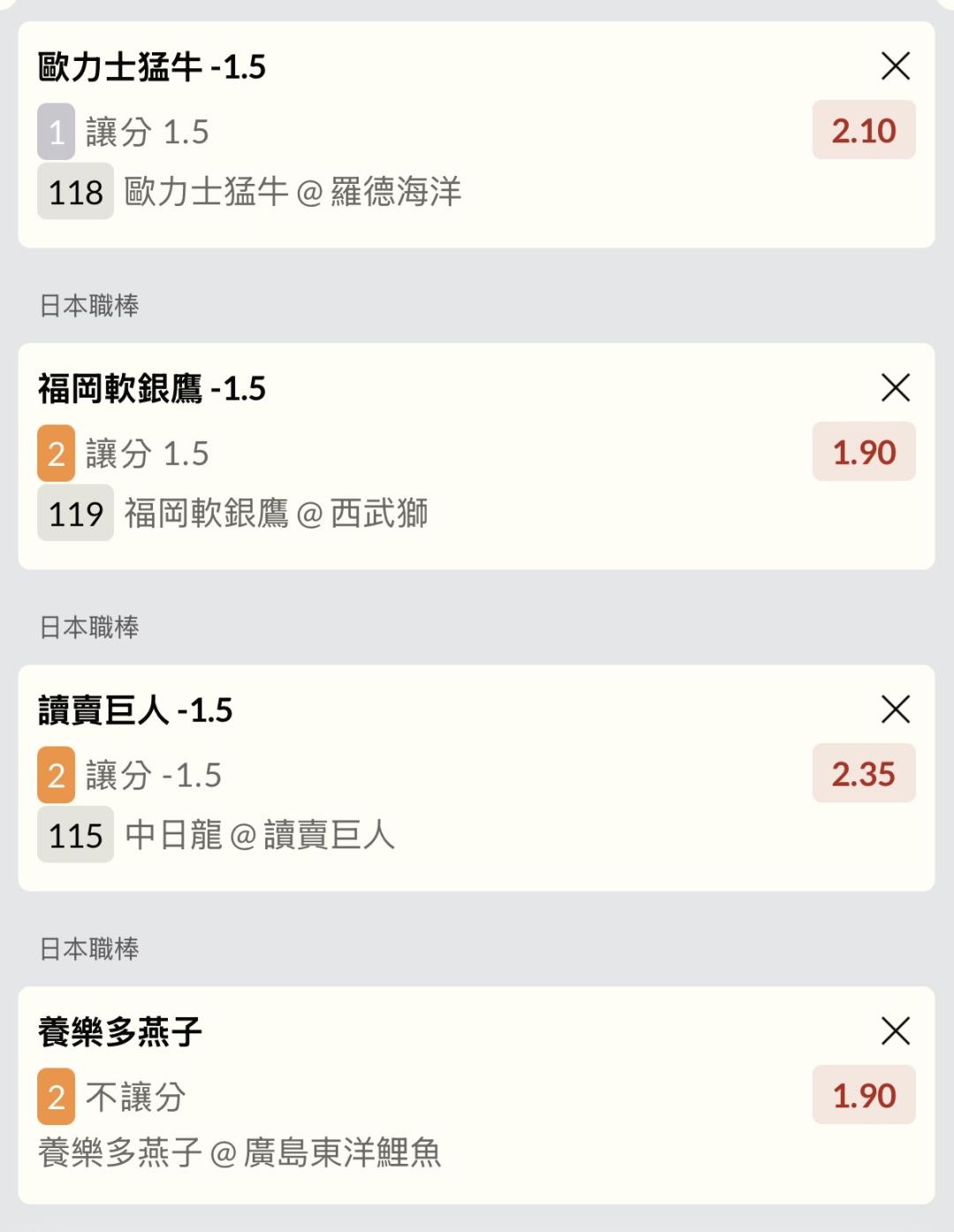
Task: Remove the 養樂多燕子 bet
Action: coord(895,1031)
